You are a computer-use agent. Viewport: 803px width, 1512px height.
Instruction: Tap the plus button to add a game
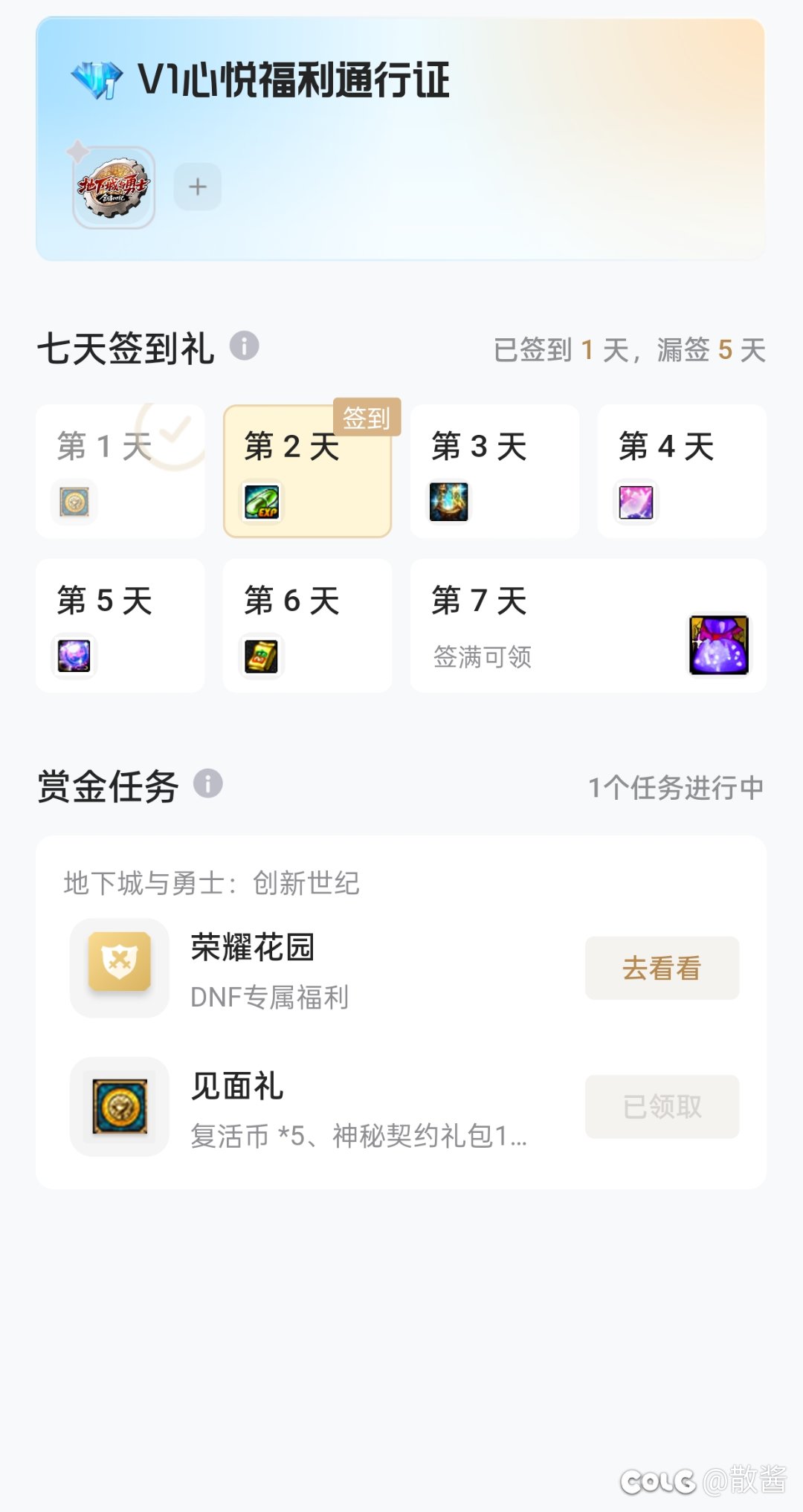pos(197,187)
